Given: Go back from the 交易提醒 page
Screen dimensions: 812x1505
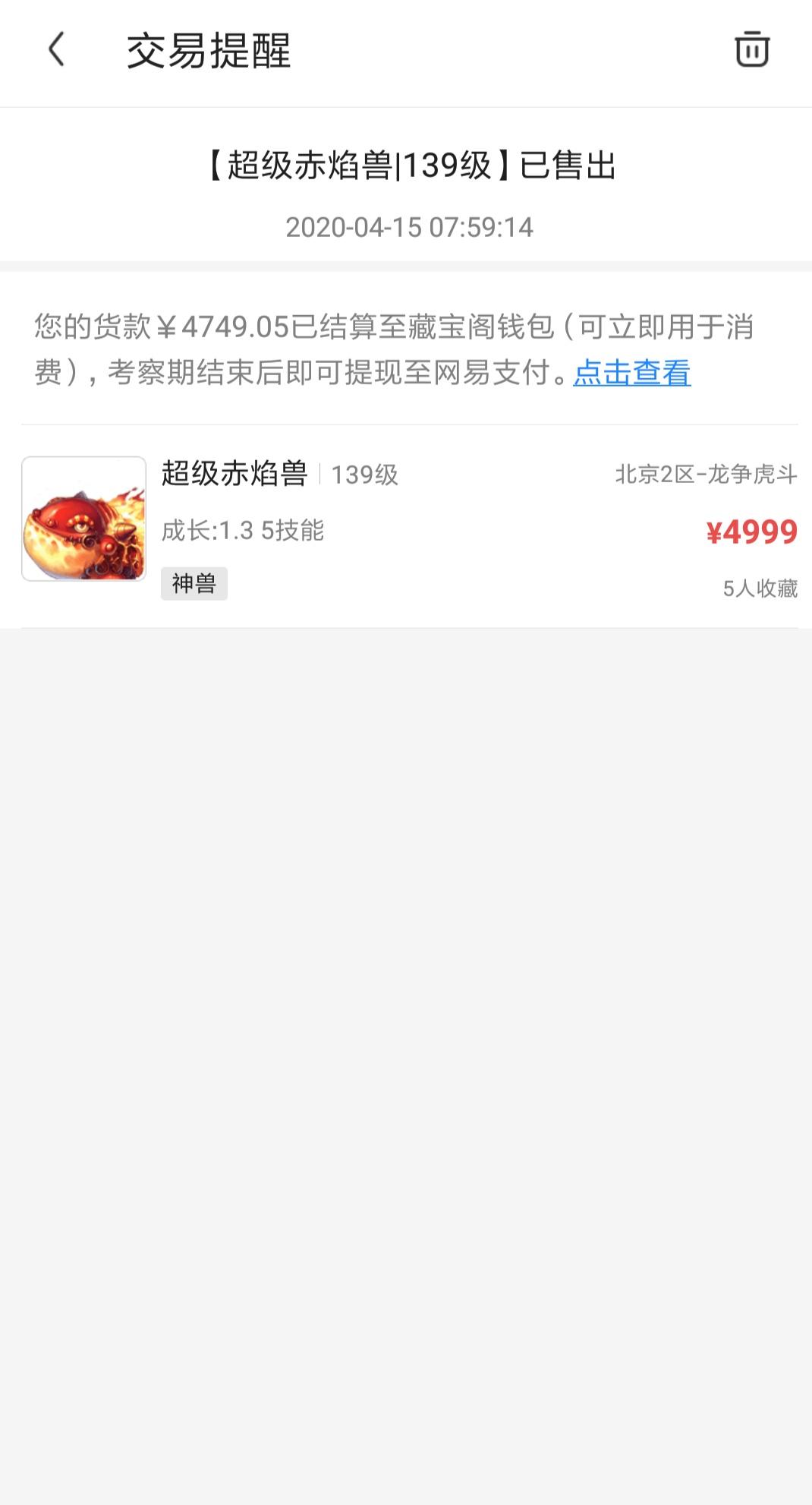Looking at the screenshot, I should pos(57,50).
